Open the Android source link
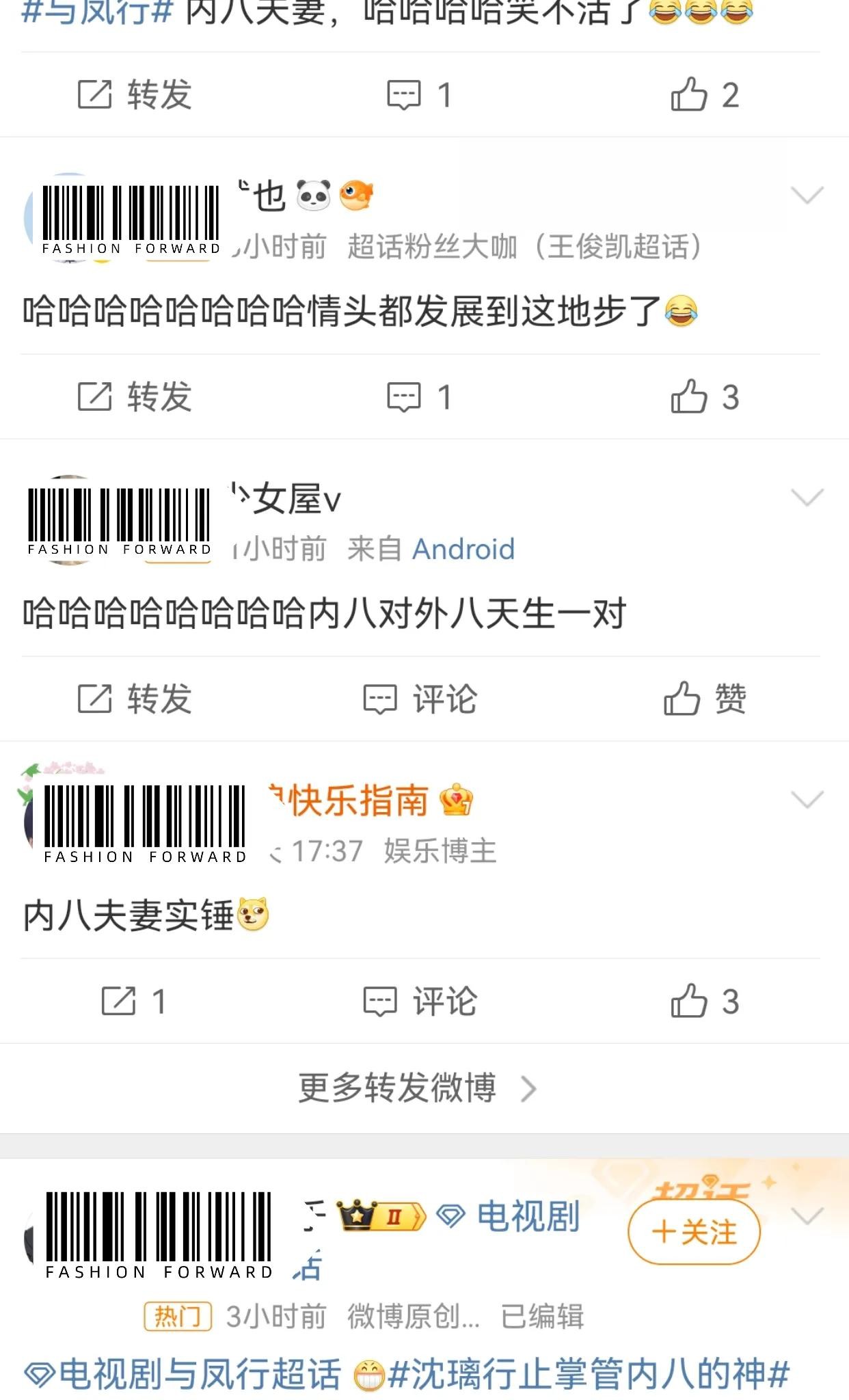 [463, 549]
